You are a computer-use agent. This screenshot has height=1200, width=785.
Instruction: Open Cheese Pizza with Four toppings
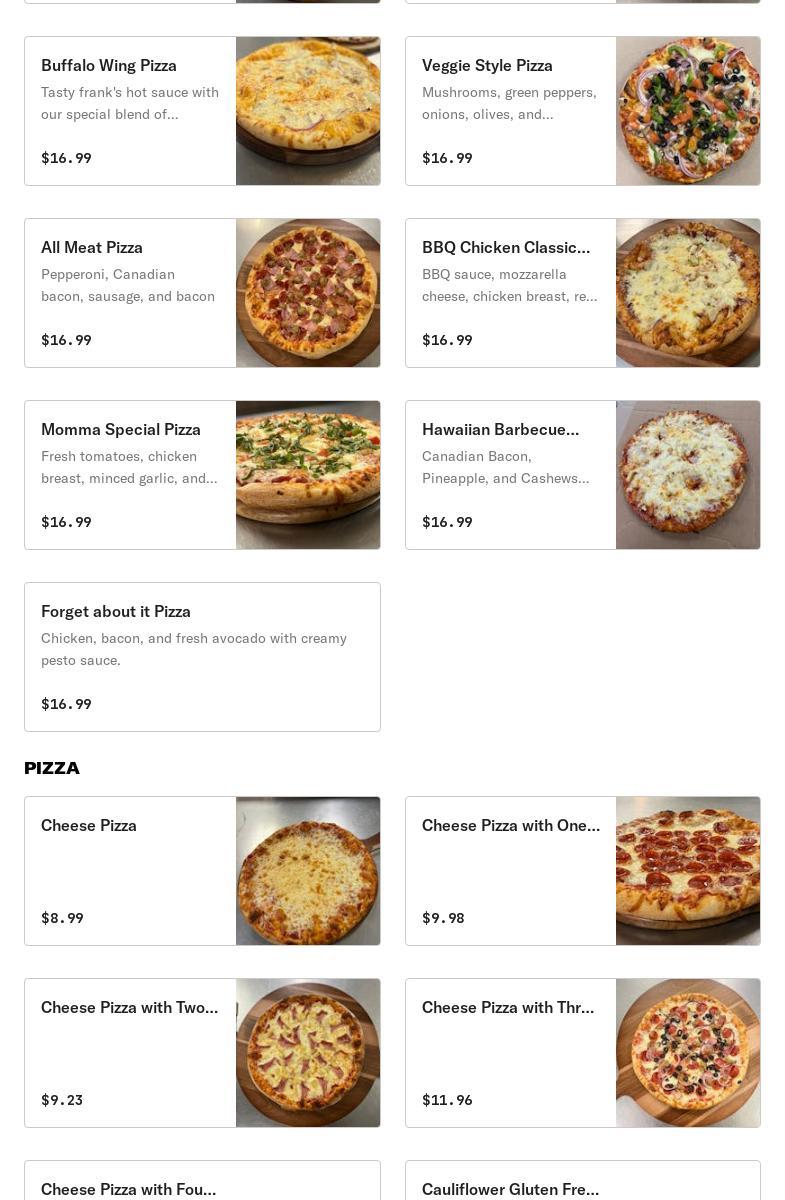[202, 1185]
